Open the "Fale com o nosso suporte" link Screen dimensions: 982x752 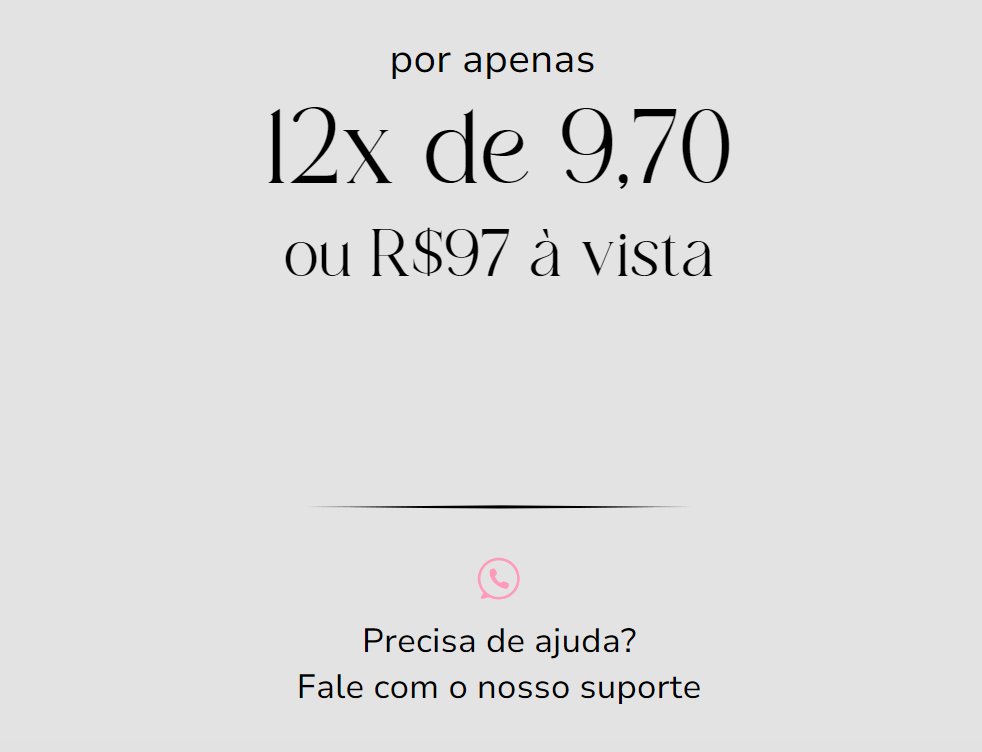(x=499, y=688)
